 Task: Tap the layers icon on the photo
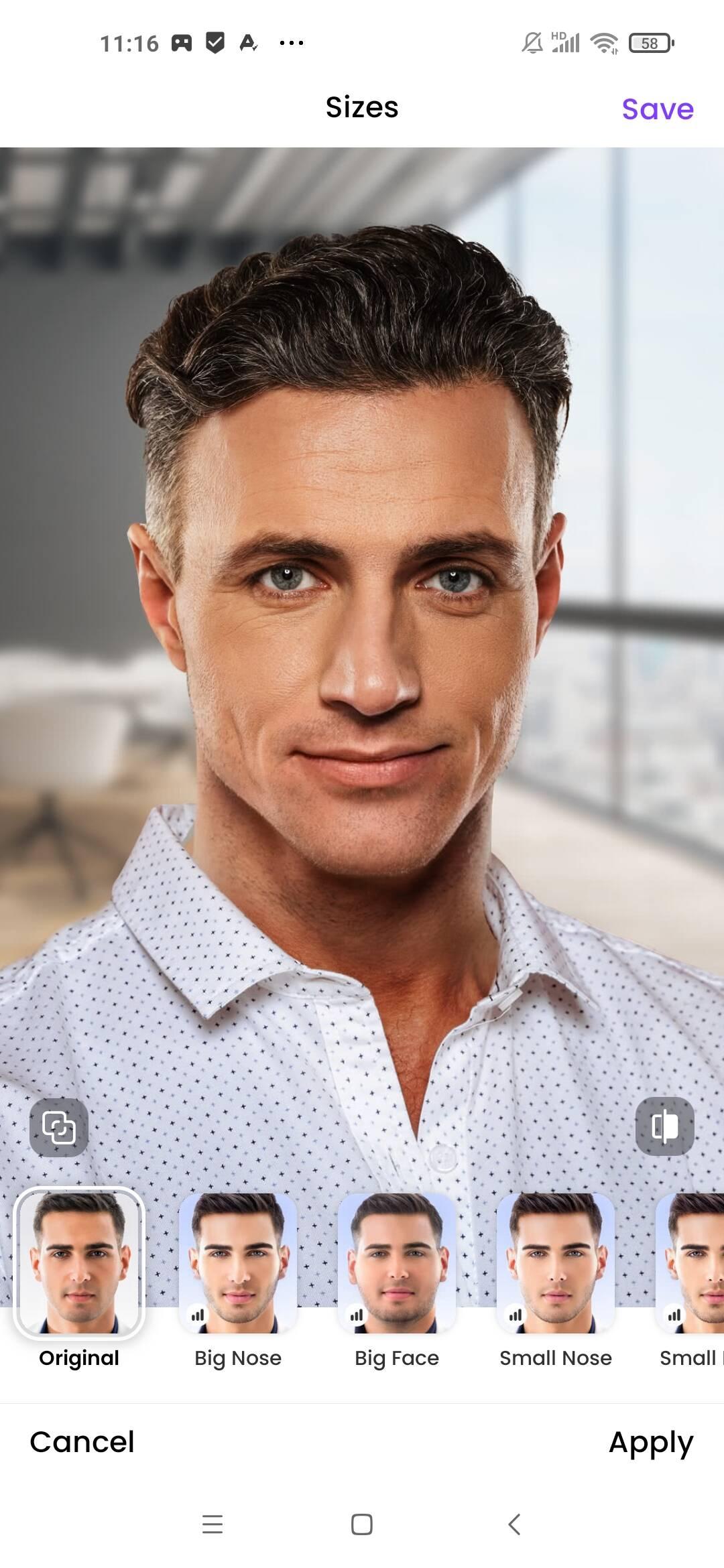coord(59,1127)
